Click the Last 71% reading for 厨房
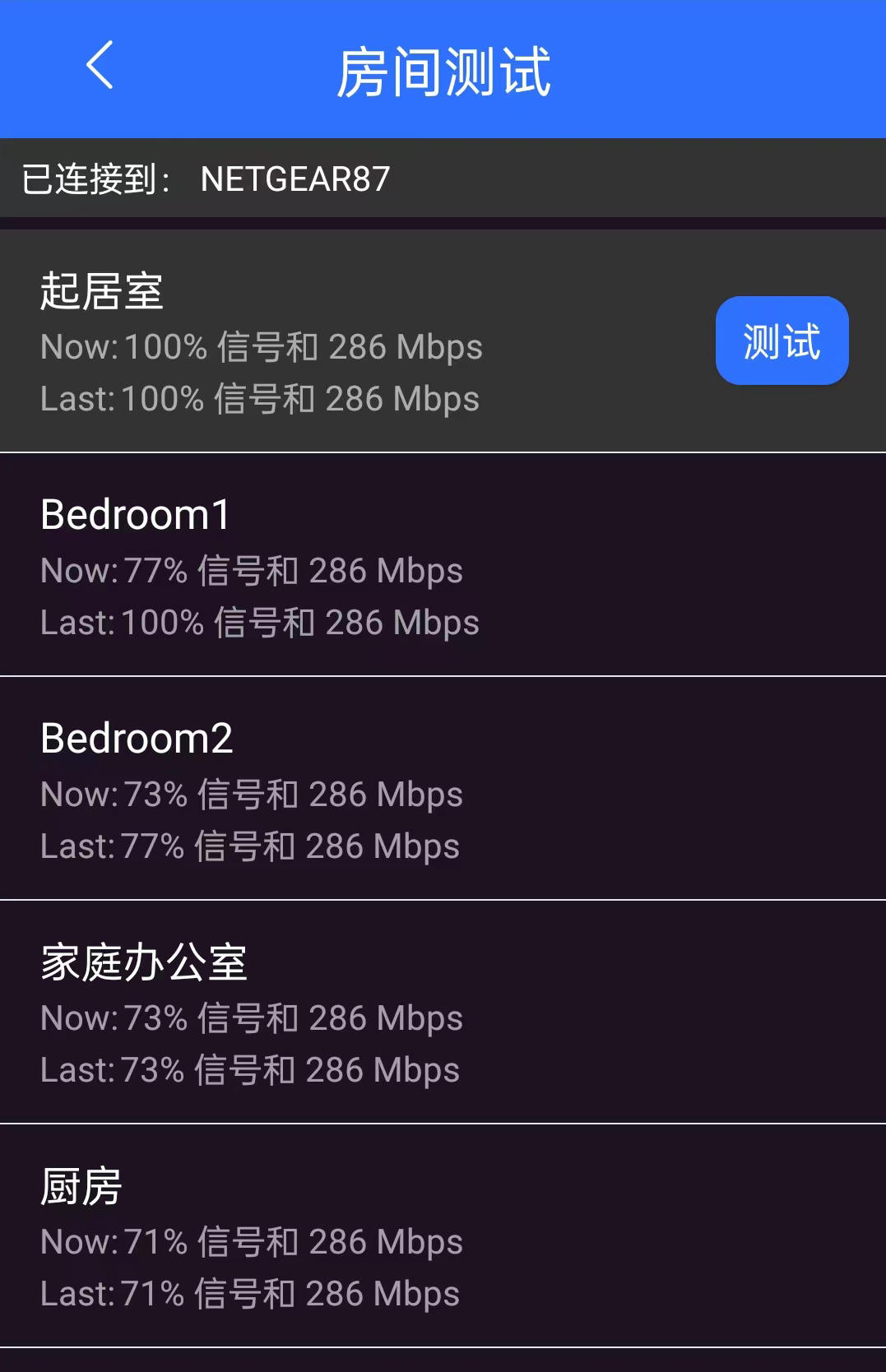 tap(248, 1294)
